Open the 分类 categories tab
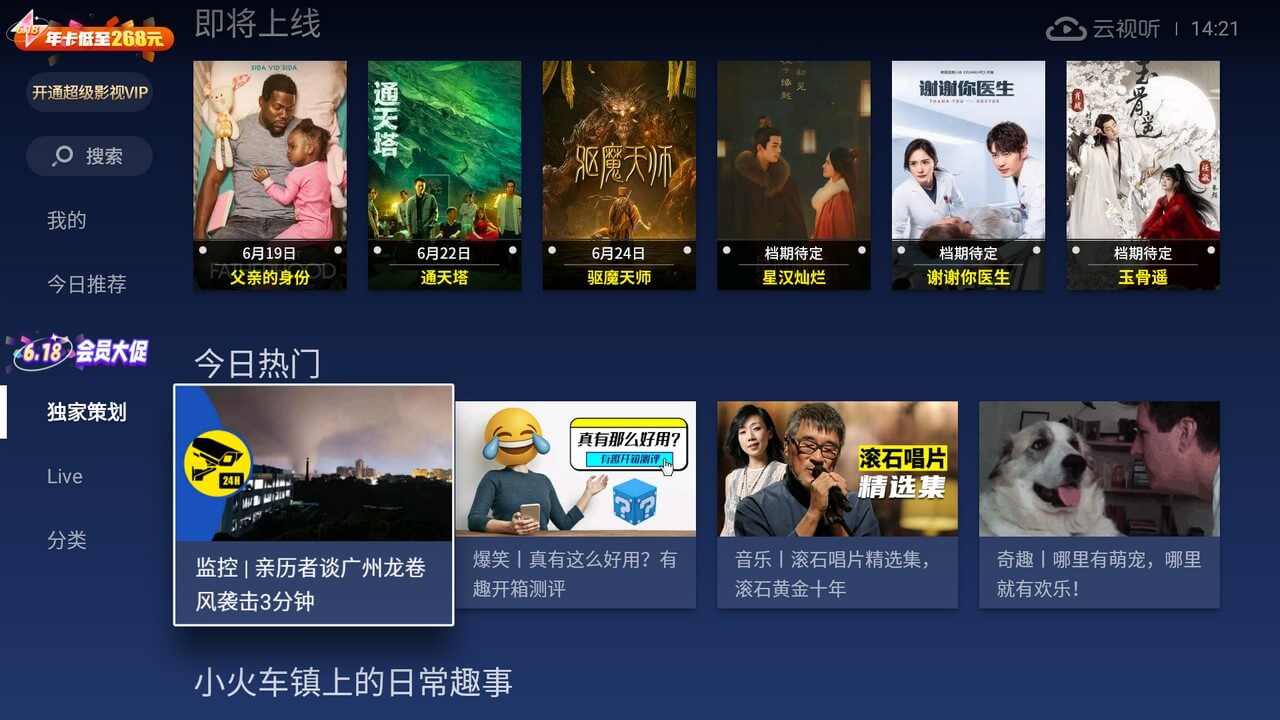 pos(67,540)
